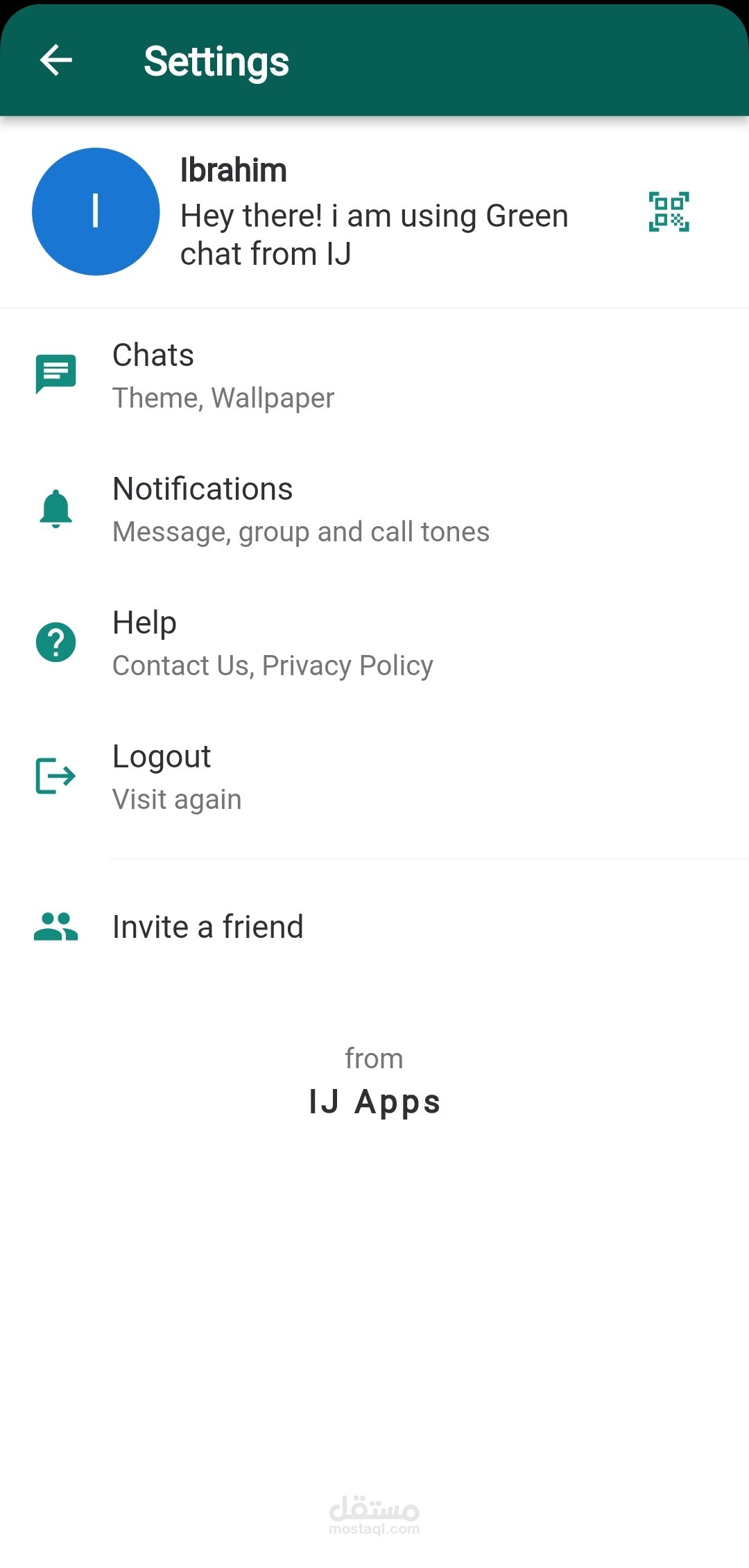Screen dimensions: 749x1568
Task: Open the QR code icon
Action: [x=669, y=211]
